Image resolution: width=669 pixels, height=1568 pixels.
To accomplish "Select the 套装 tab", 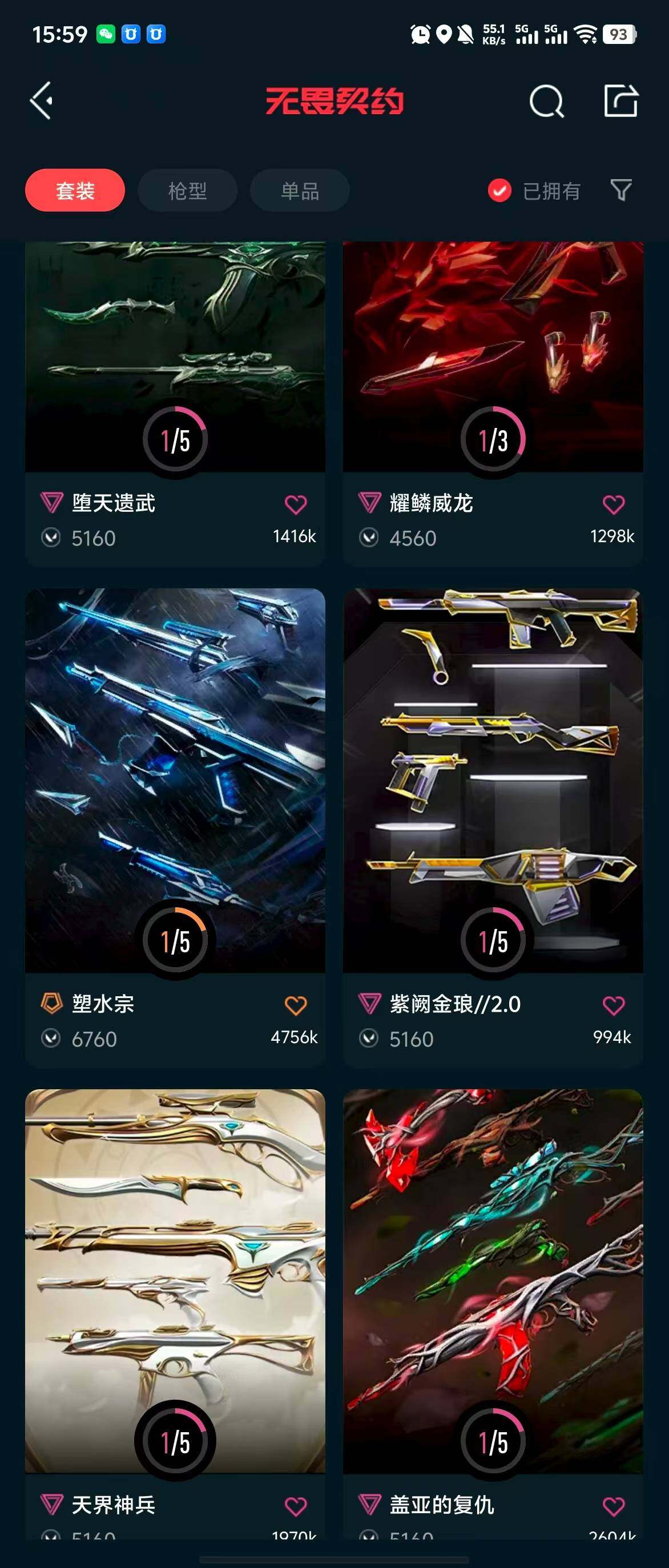I will click(75, 191).
